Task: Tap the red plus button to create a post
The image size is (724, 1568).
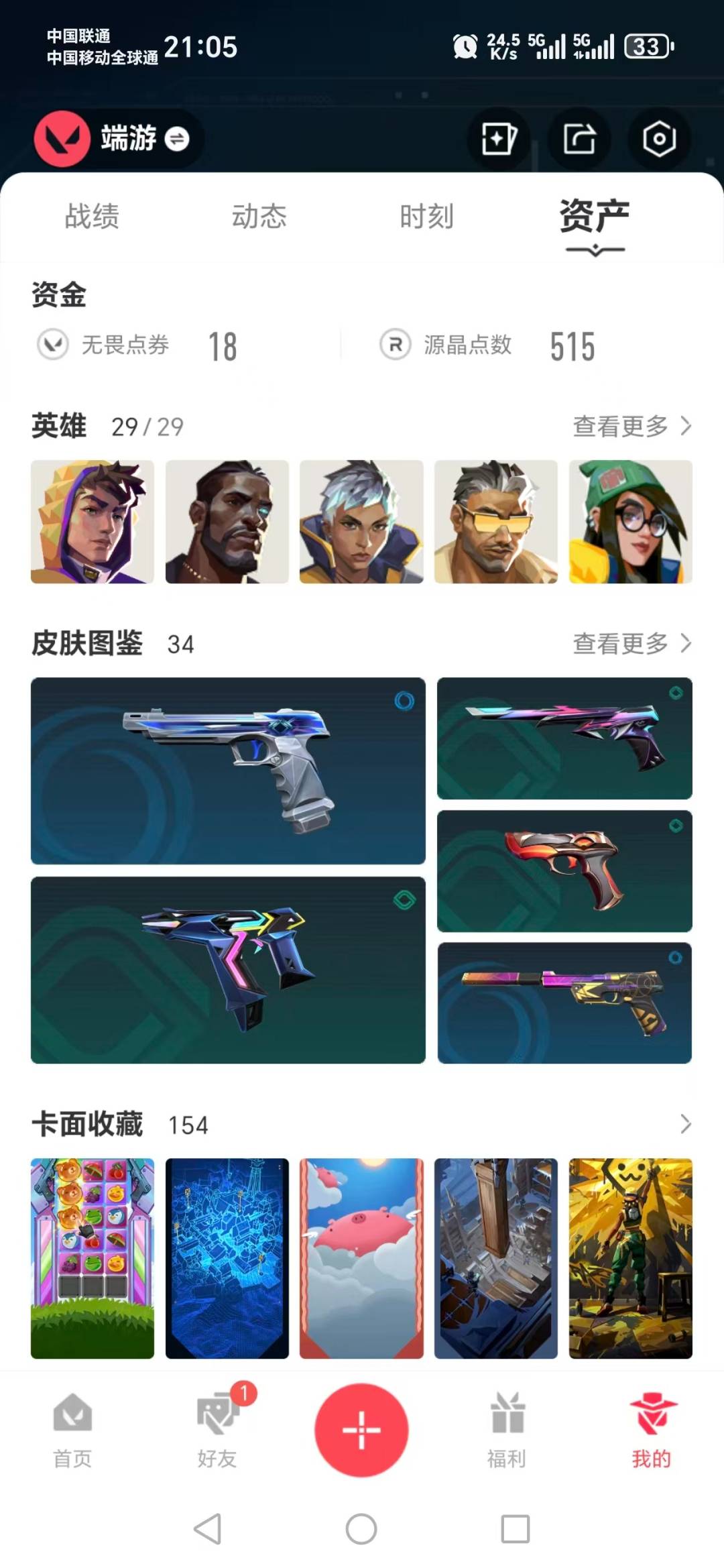Action: pos(361,1430)
